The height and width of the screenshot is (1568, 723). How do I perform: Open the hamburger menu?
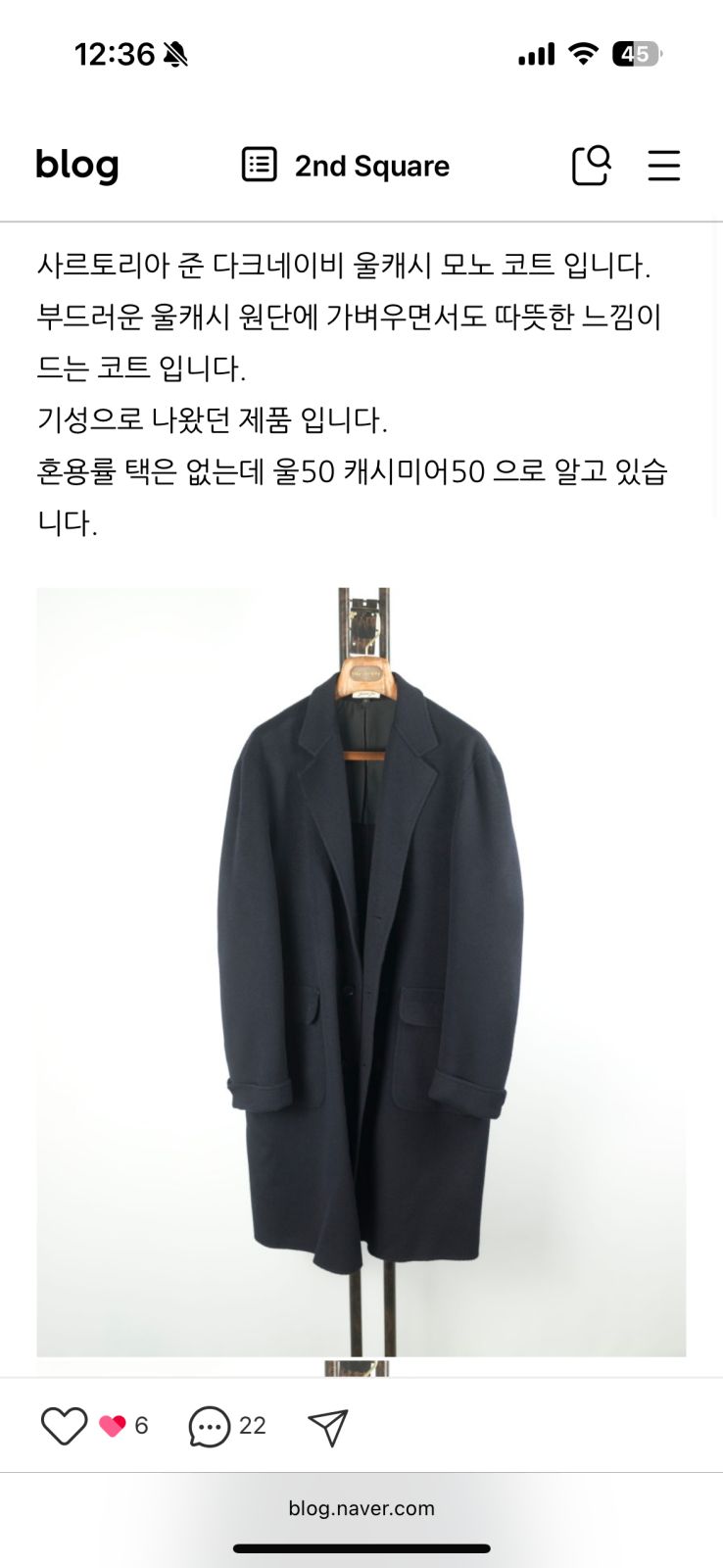coord(663,166)
